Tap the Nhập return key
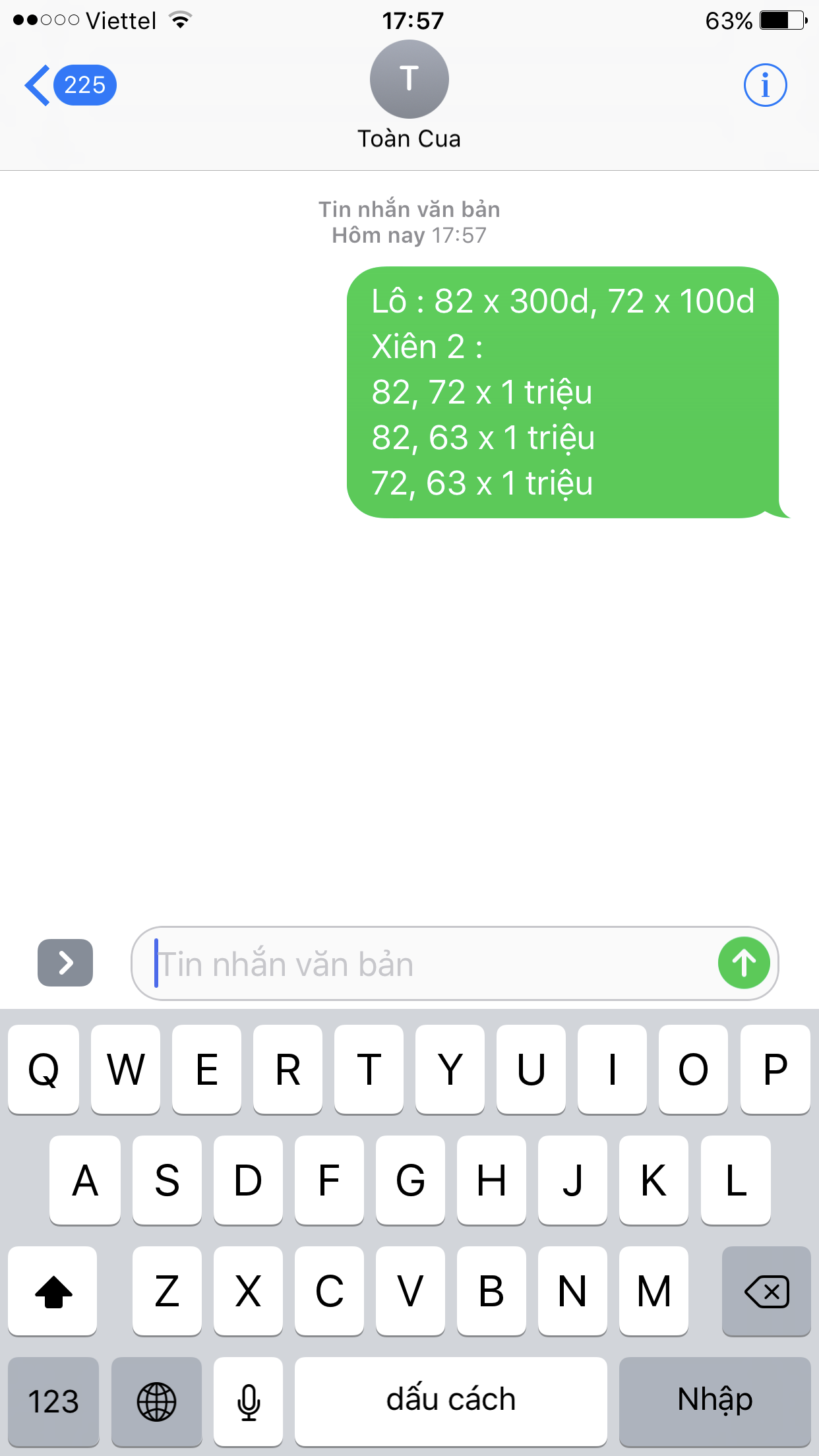 pos(715,1401)
